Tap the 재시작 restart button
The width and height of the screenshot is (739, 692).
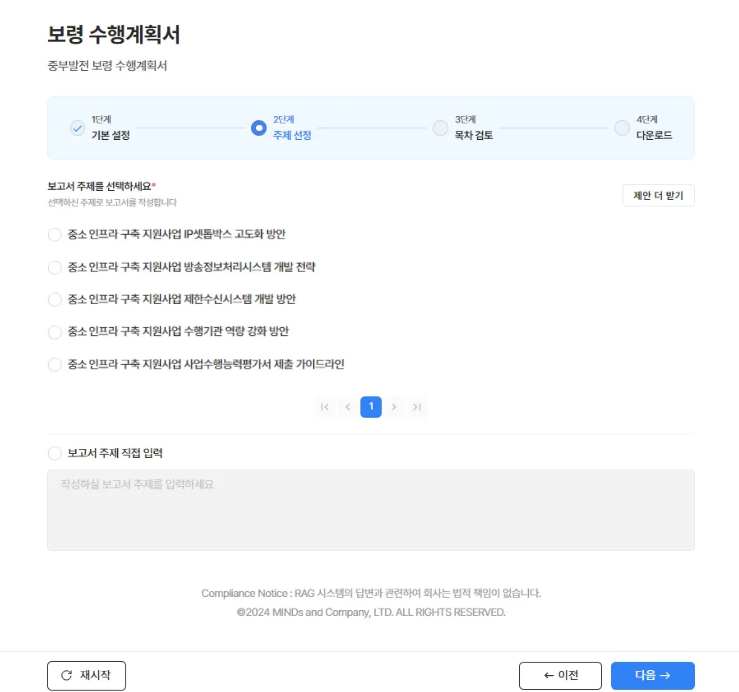[x=86, y=675]
